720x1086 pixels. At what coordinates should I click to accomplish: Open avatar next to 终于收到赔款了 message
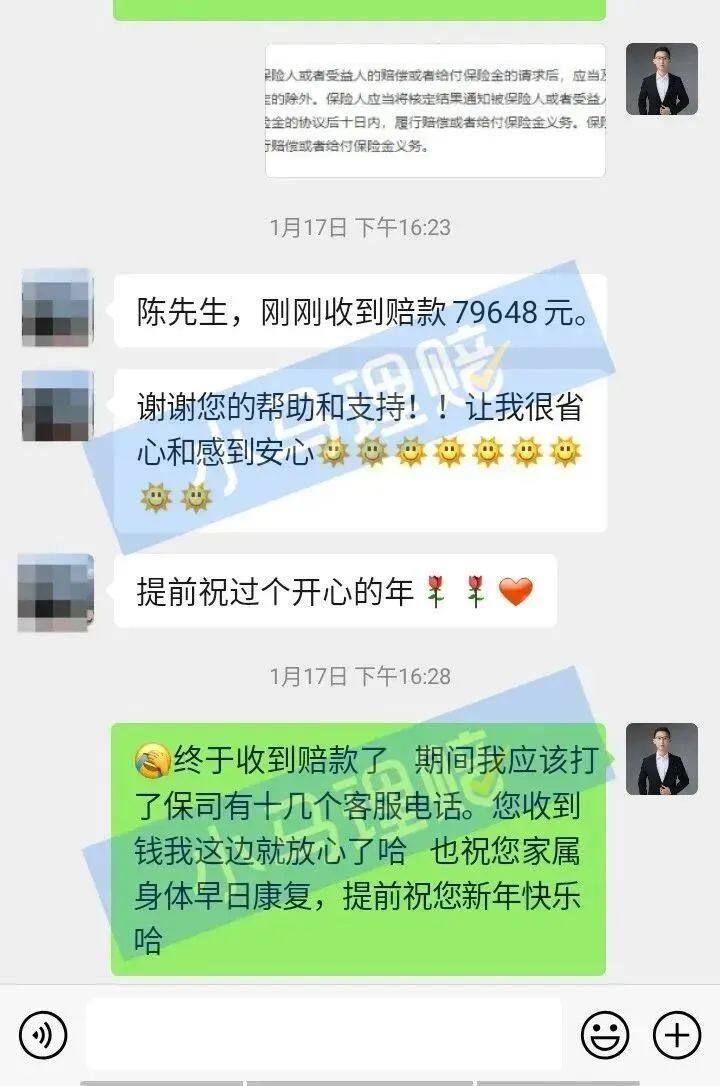pos(661,759)
